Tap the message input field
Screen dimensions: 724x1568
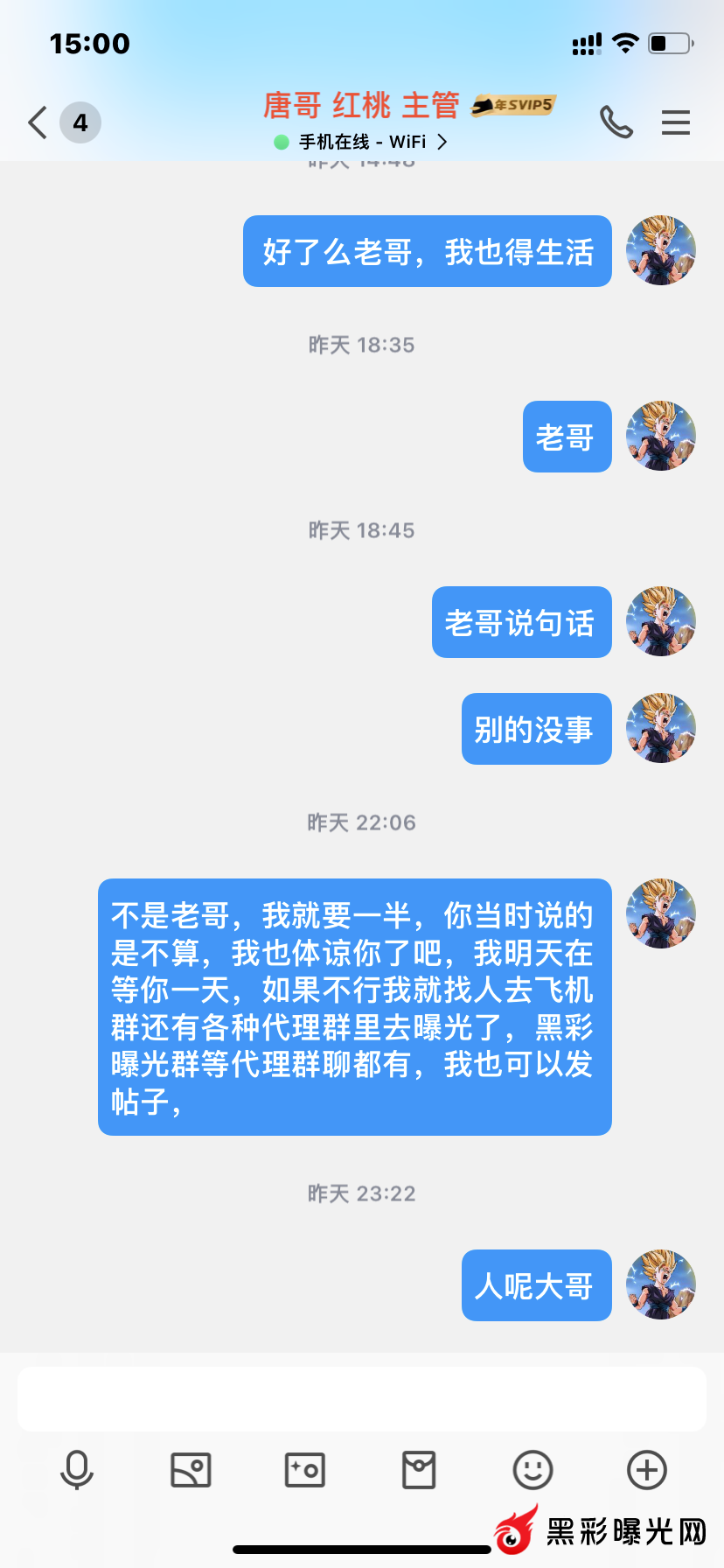[x=362, y=1398]
